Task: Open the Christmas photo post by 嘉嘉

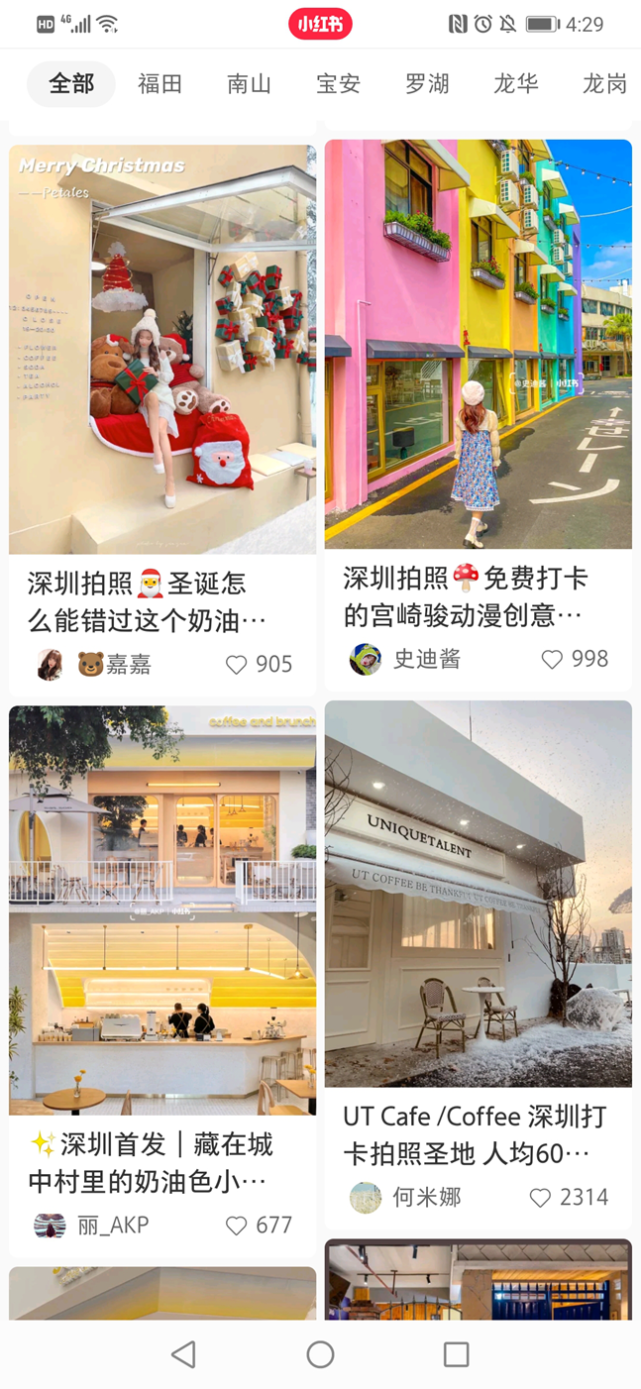Action: (x=162, y=349)
